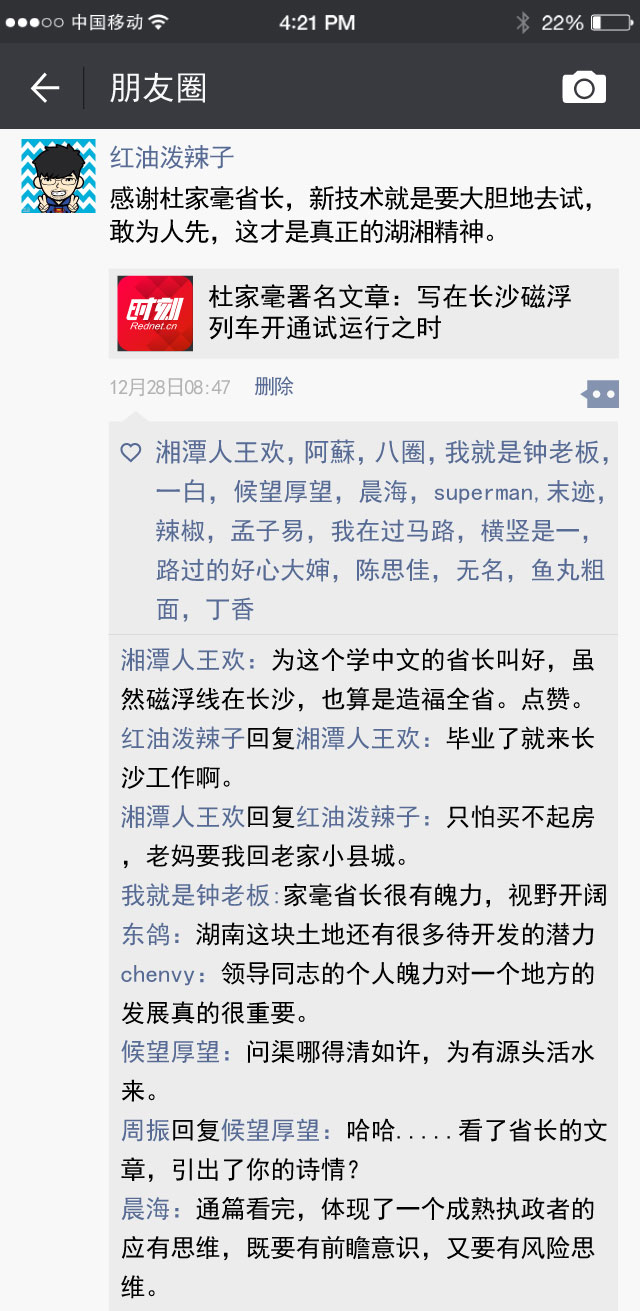Open the shared article about 长沙磁浮列车
Viewport: 640px width, 1311px height.
[364, 313]
